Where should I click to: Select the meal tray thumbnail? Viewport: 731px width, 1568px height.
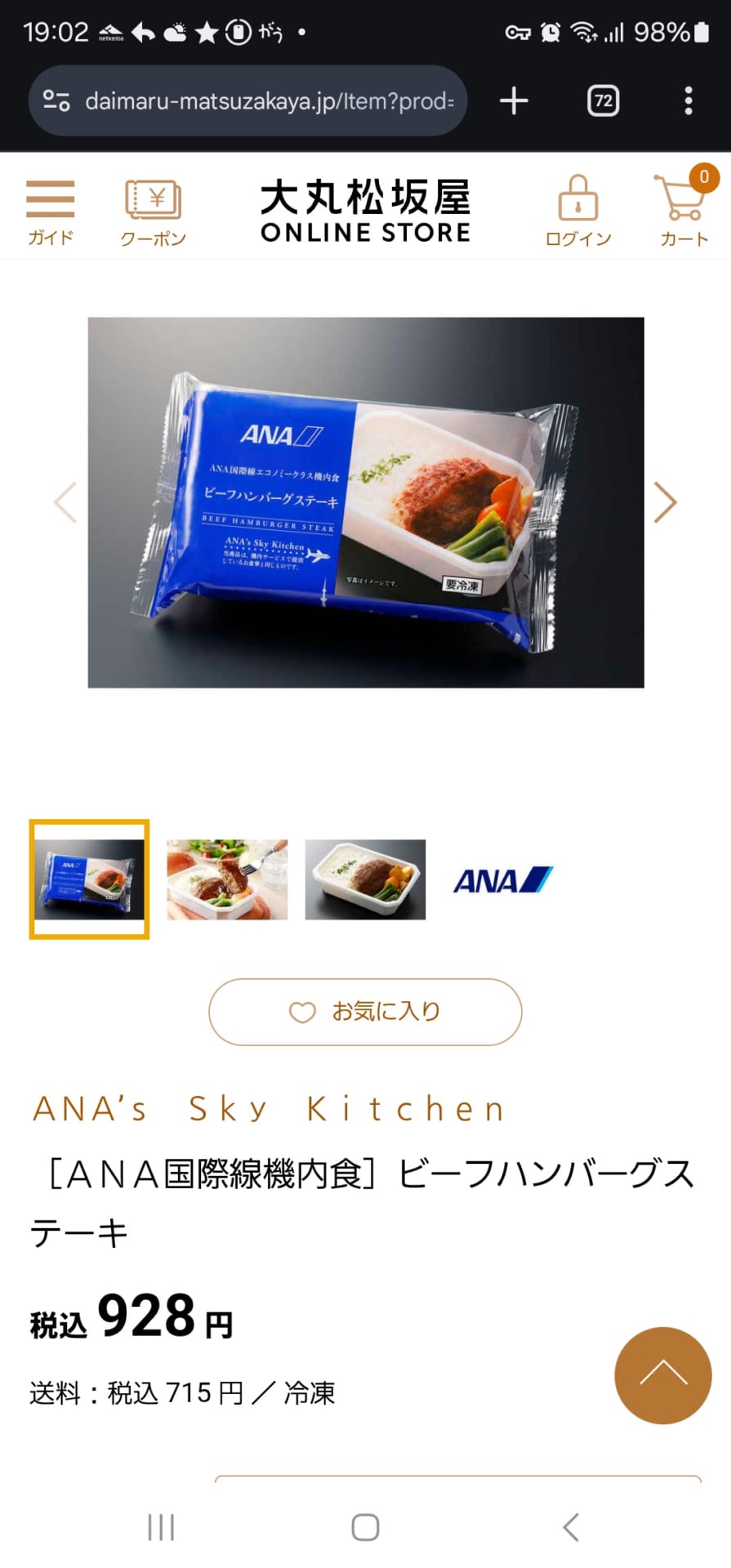coord(365,879)
